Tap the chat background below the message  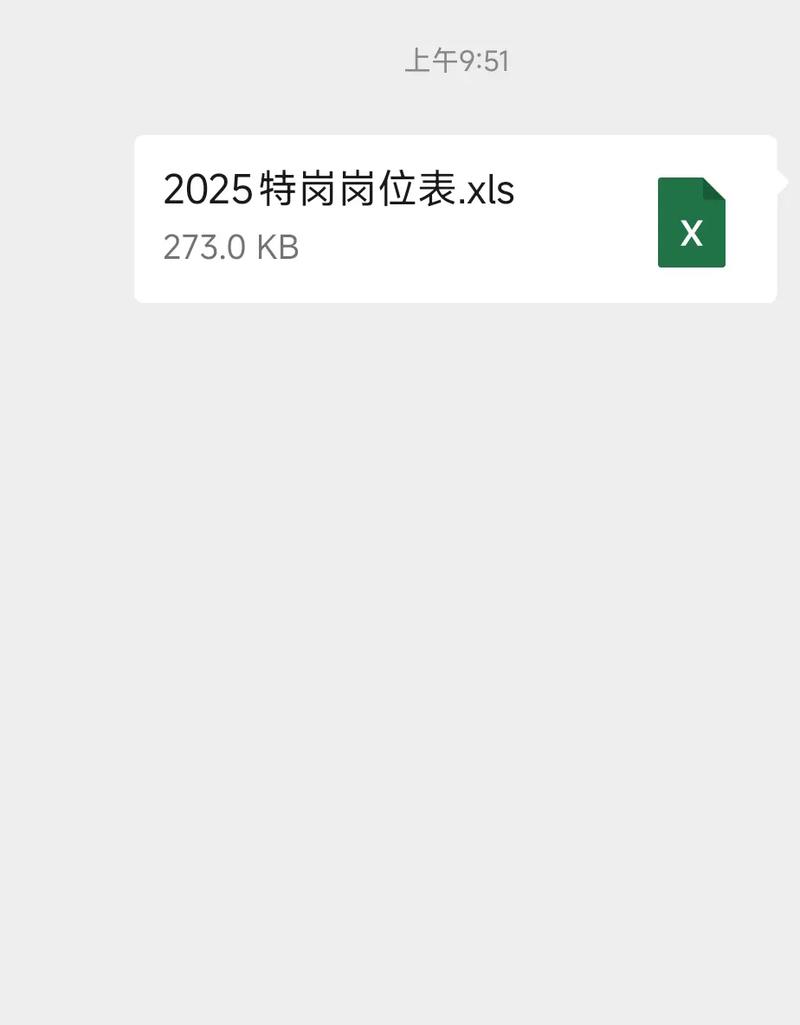400,600
